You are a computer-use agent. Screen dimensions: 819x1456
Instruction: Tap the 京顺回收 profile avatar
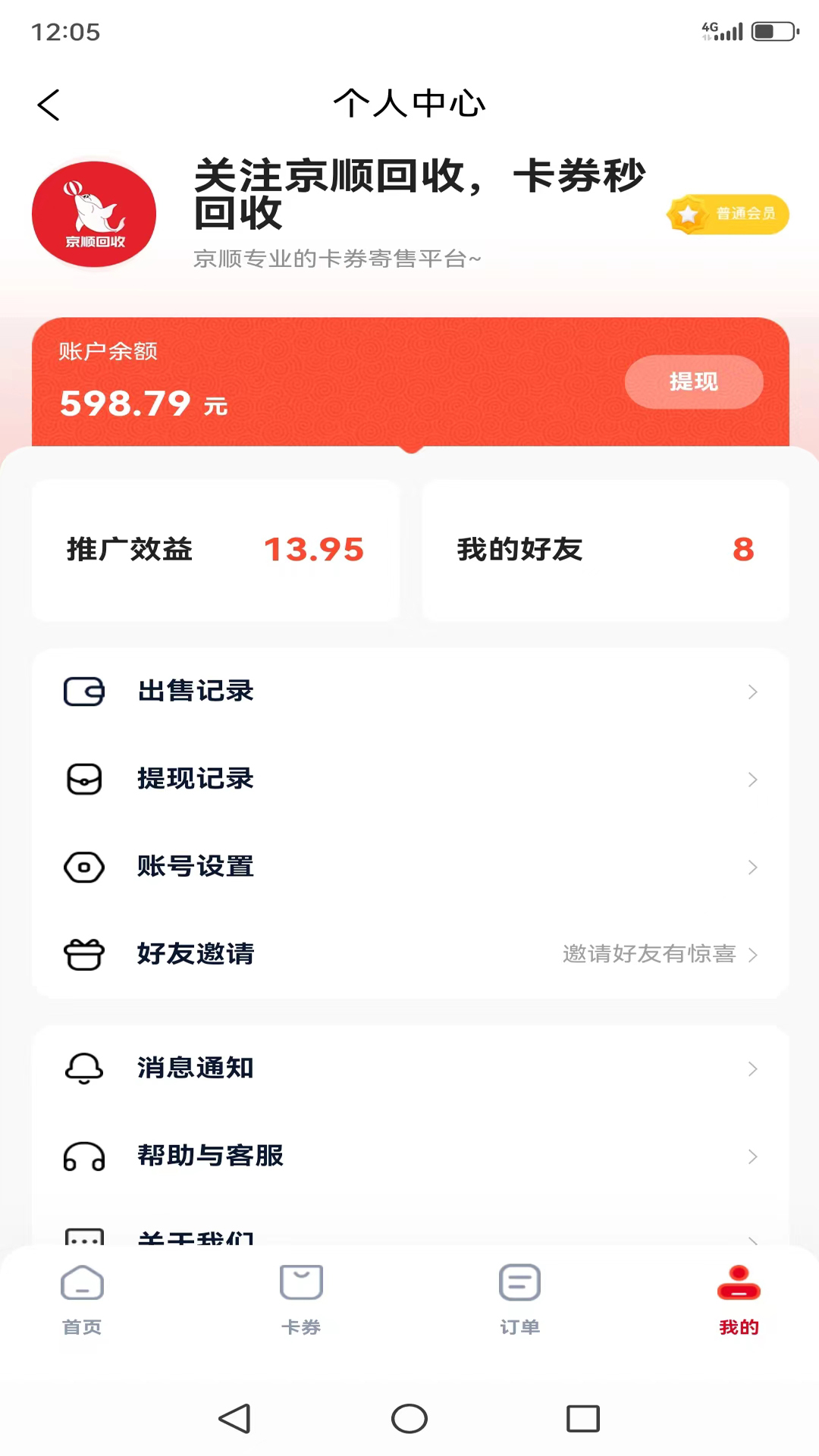click(94, 215)
